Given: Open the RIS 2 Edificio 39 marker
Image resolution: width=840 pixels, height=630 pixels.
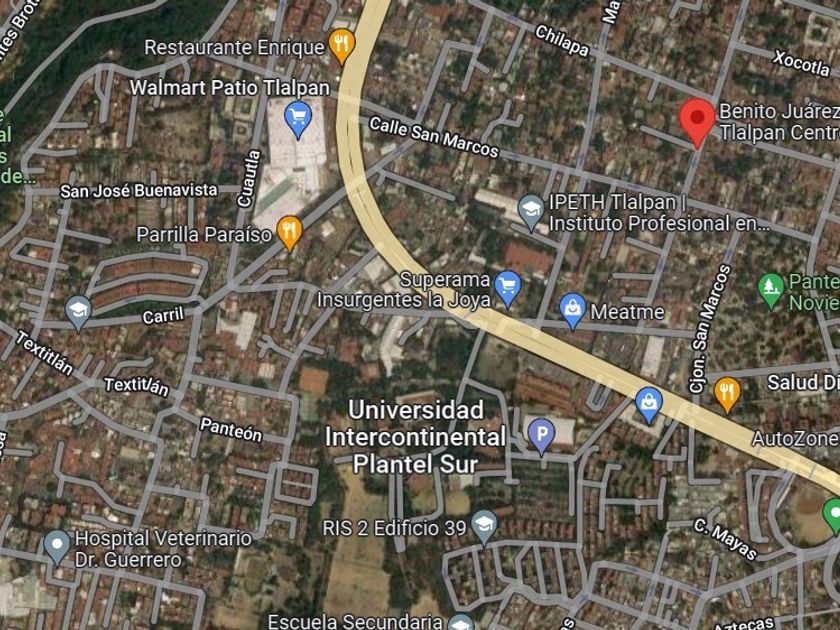Looking at the screenshot, I should point(484,528).
